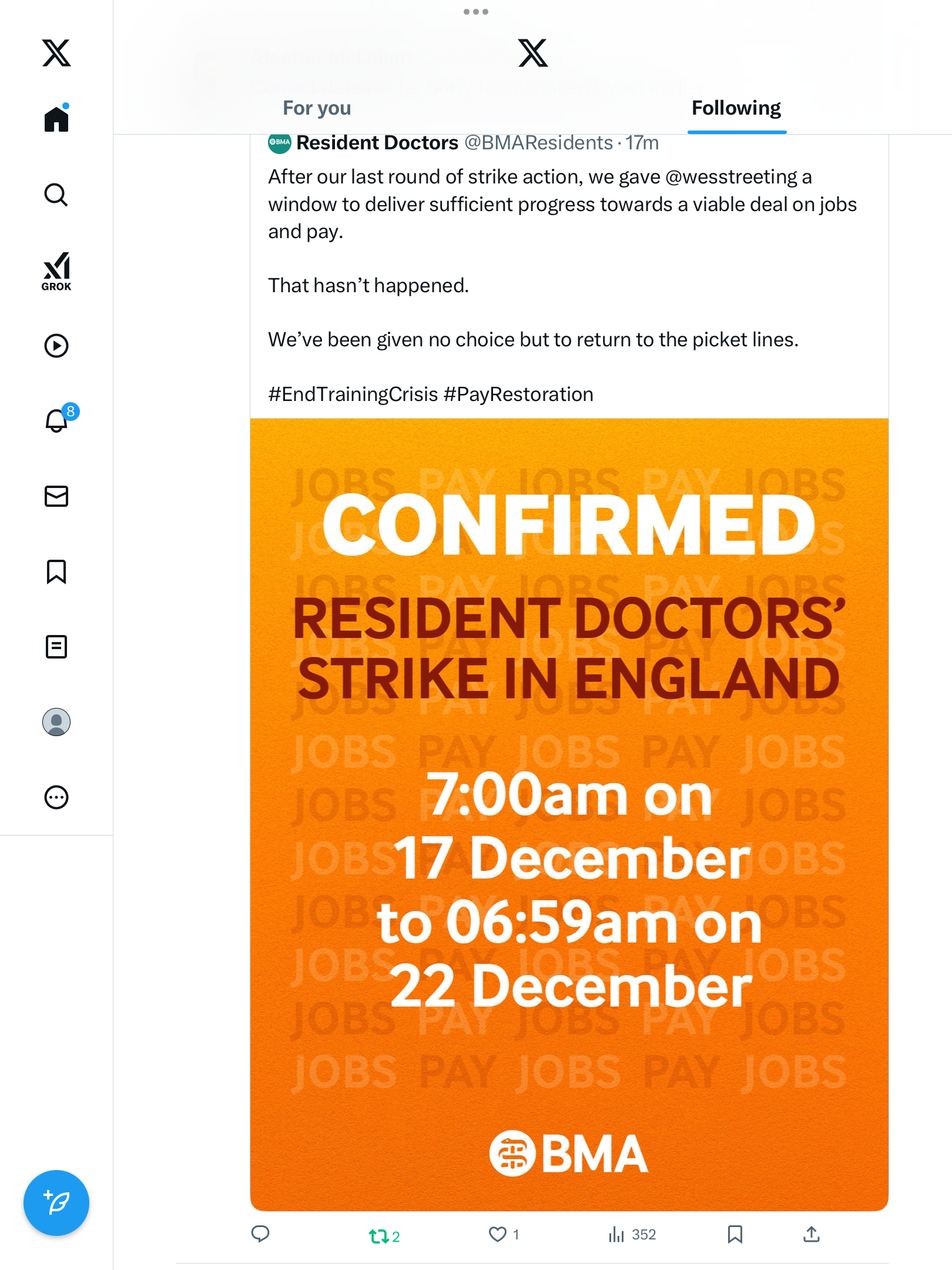Open the #PayRestoration hashtag
The height and width of the screenshot is (1270, 952).
tap(518, 395)
